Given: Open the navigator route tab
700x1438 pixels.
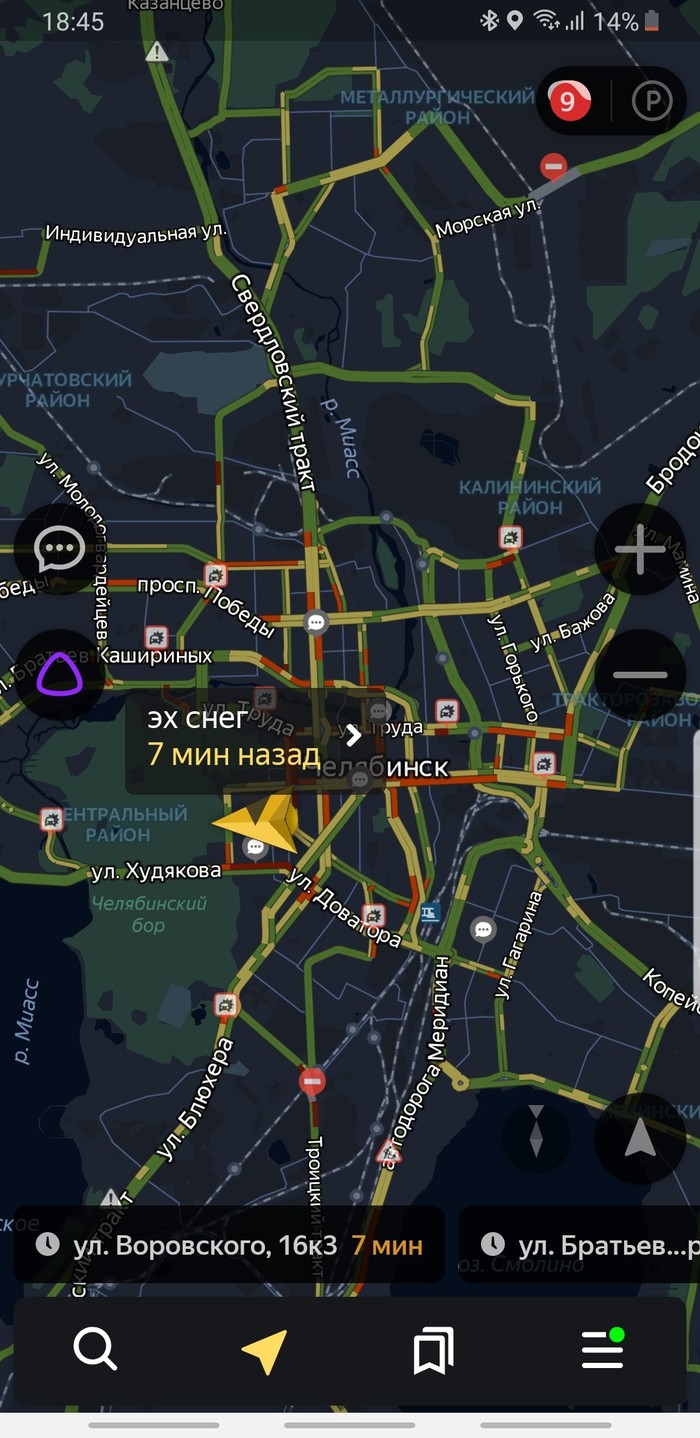Looking at the screenshot, I should pos(265,1351).
